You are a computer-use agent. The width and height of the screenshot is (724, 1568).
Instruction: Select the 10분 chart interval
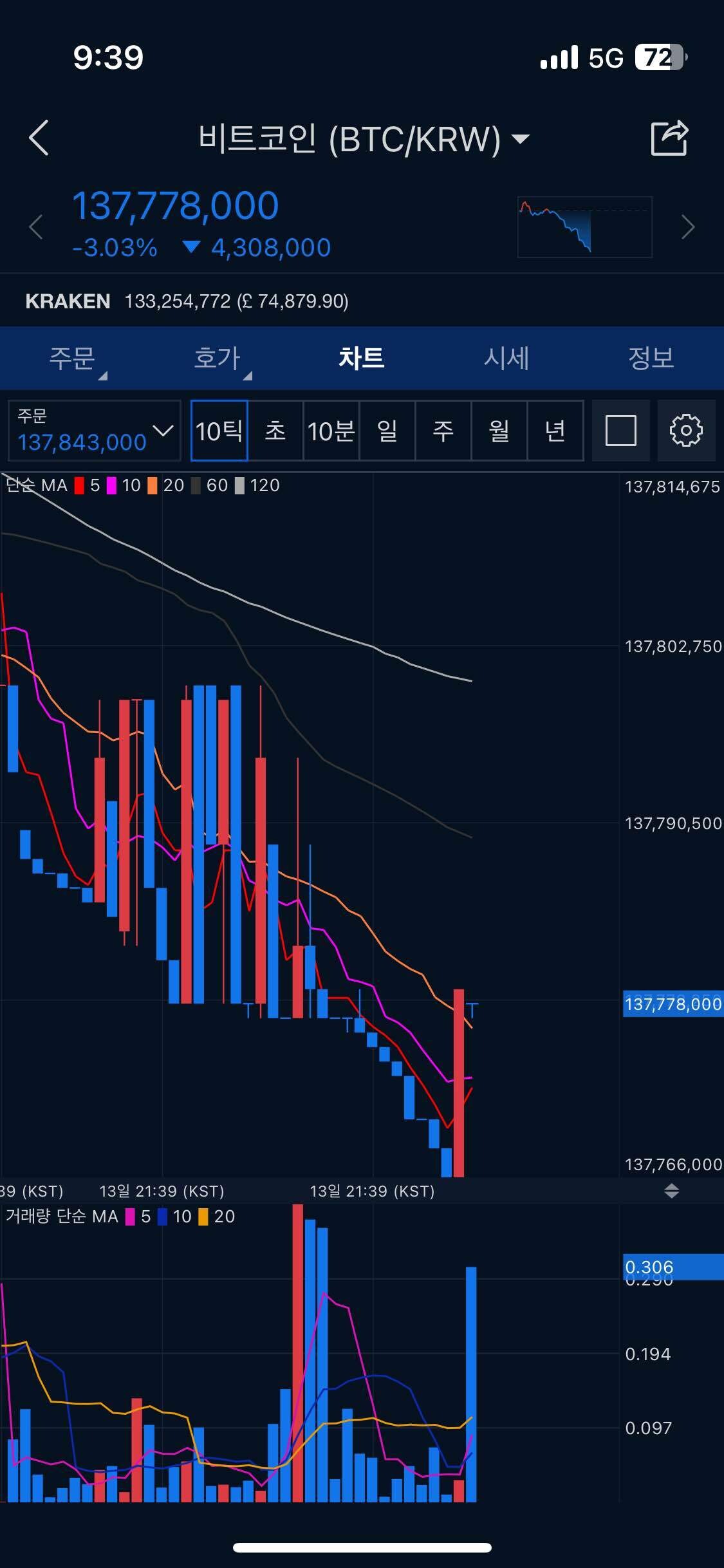(x=331, y=431)
